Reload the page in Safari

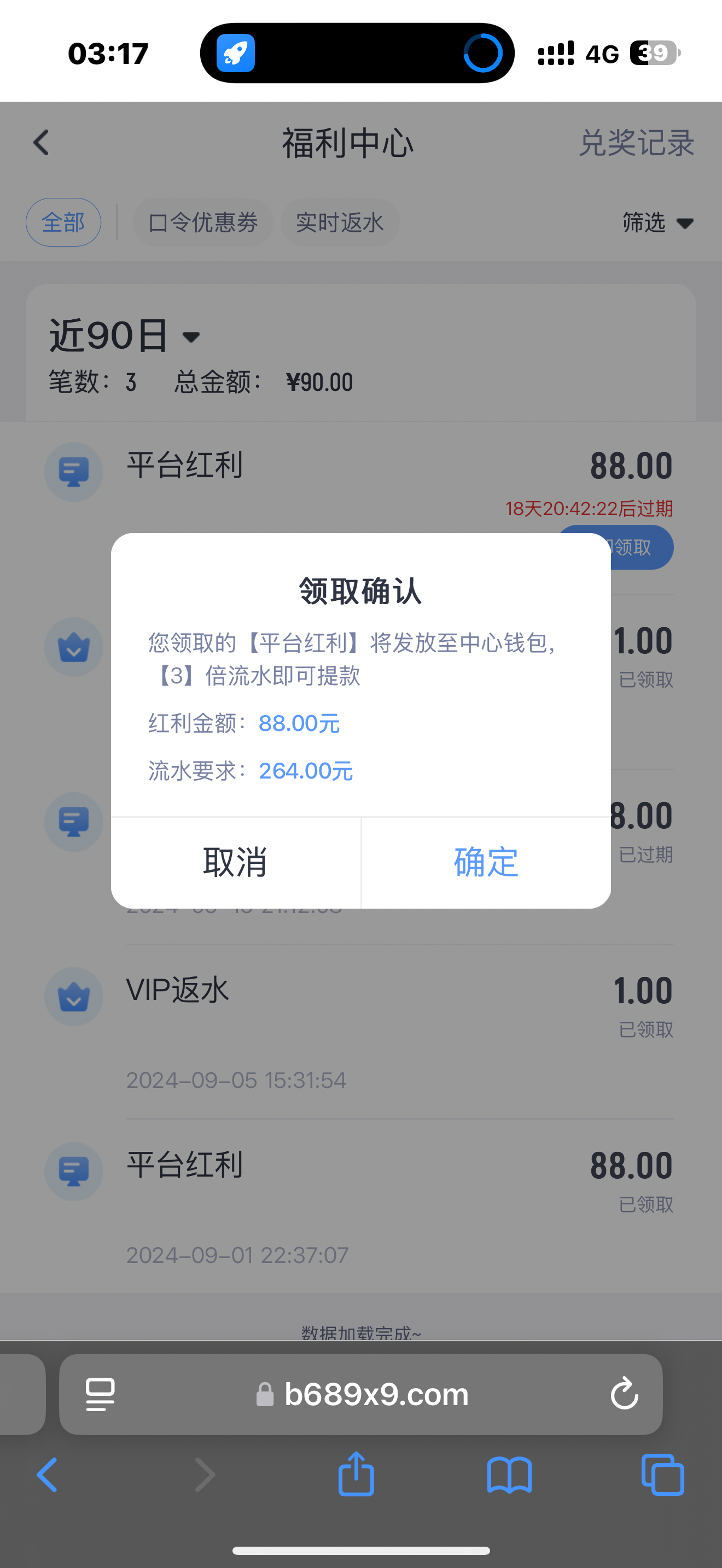[x=624, y=1394]
